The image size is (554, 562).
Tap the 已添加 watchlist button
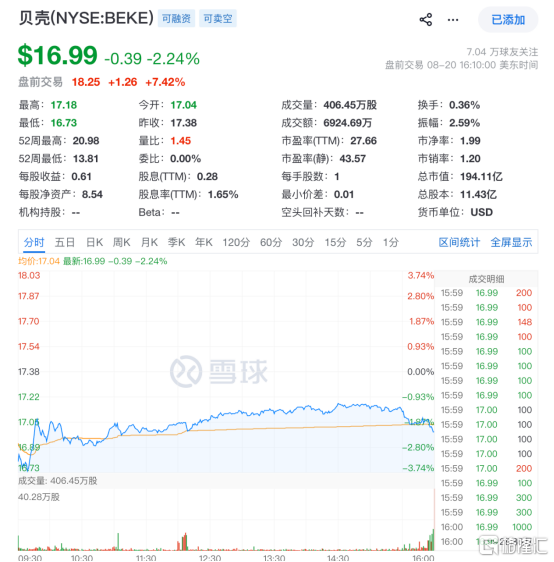tap(508, 19)
